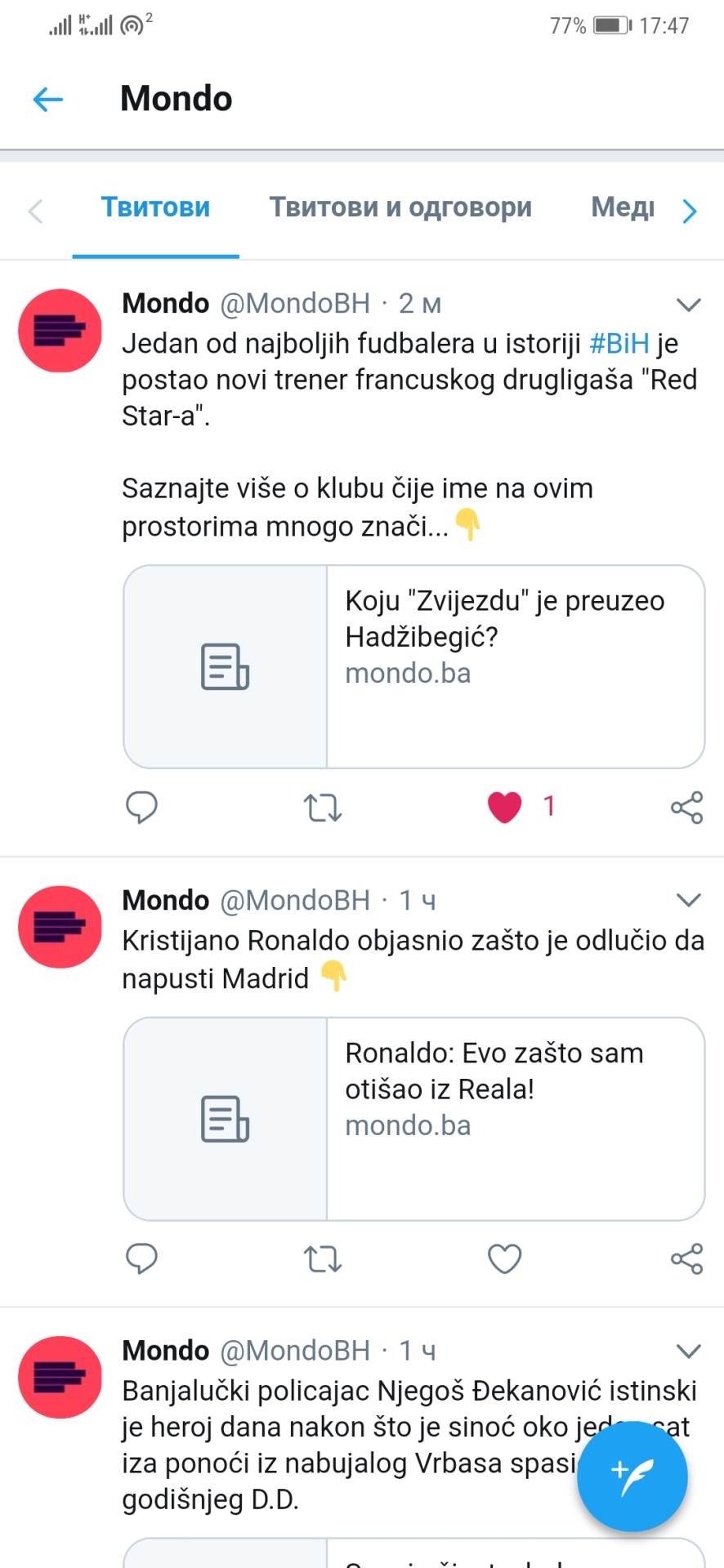Retweet the Red Star trener tweet

[323, 807]
